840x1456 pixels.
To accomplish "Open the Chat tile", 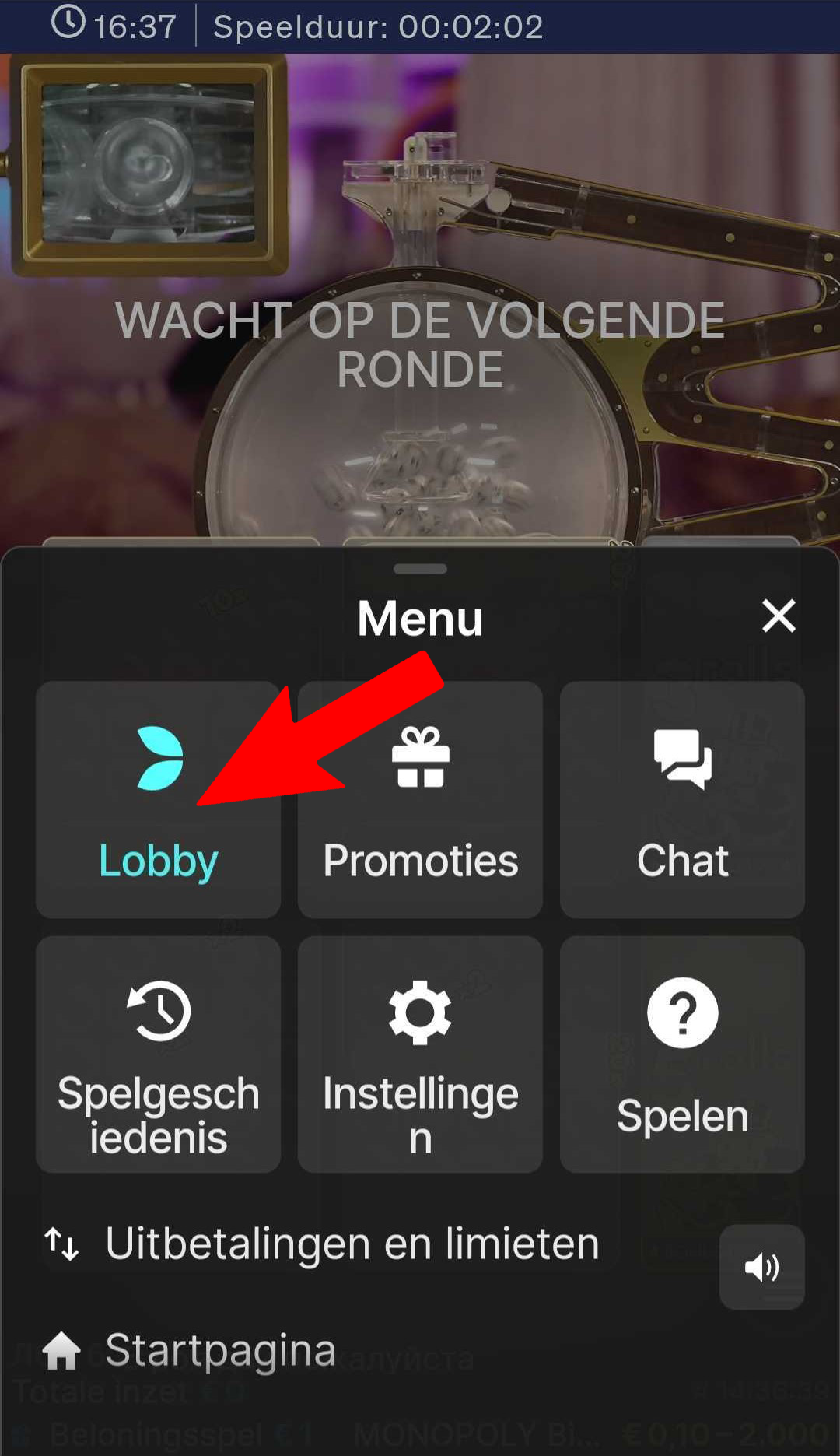I will [682, 799].
